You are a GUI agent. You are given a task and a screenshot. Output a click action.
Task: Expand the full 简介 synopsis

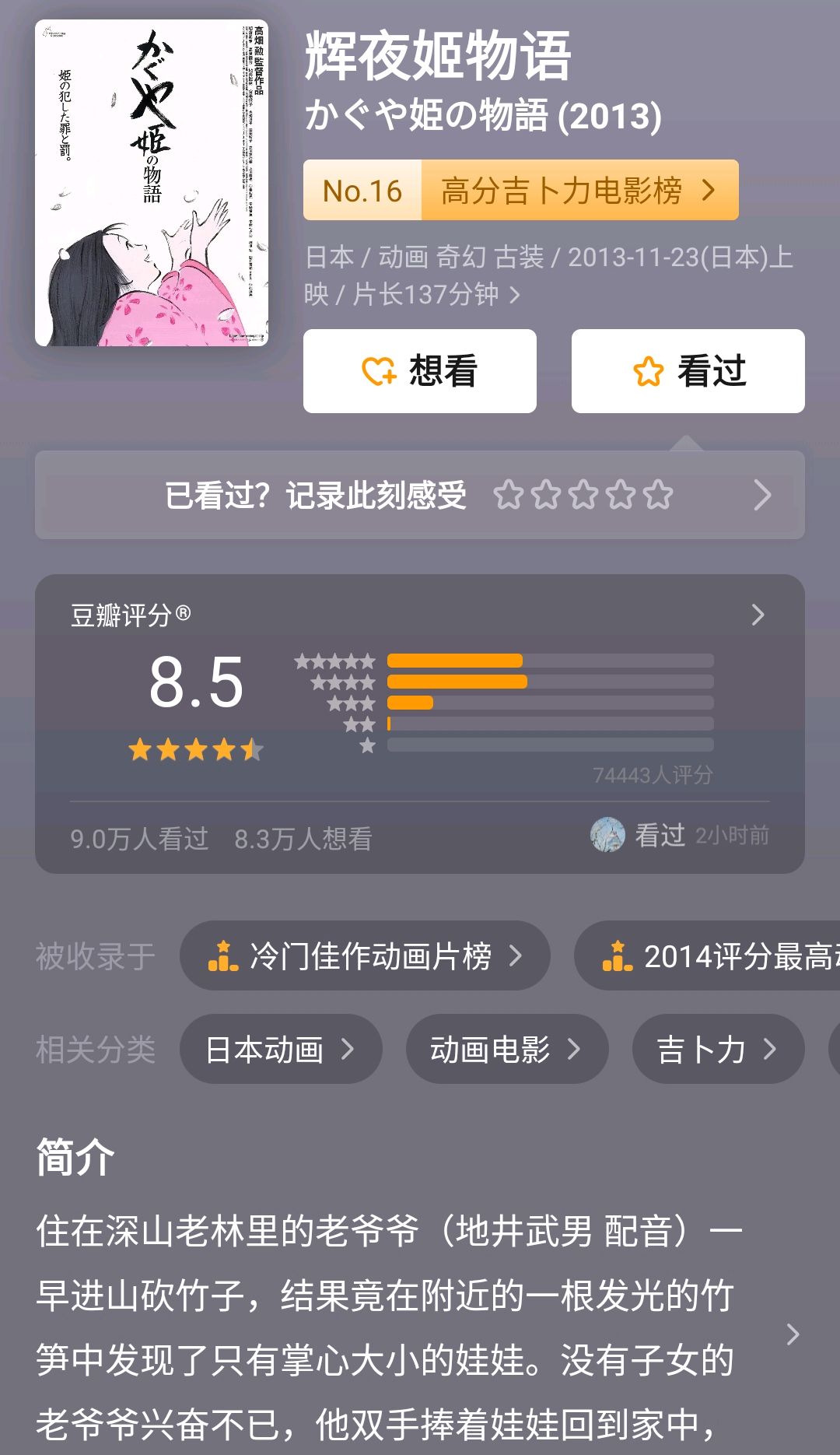792,1334
